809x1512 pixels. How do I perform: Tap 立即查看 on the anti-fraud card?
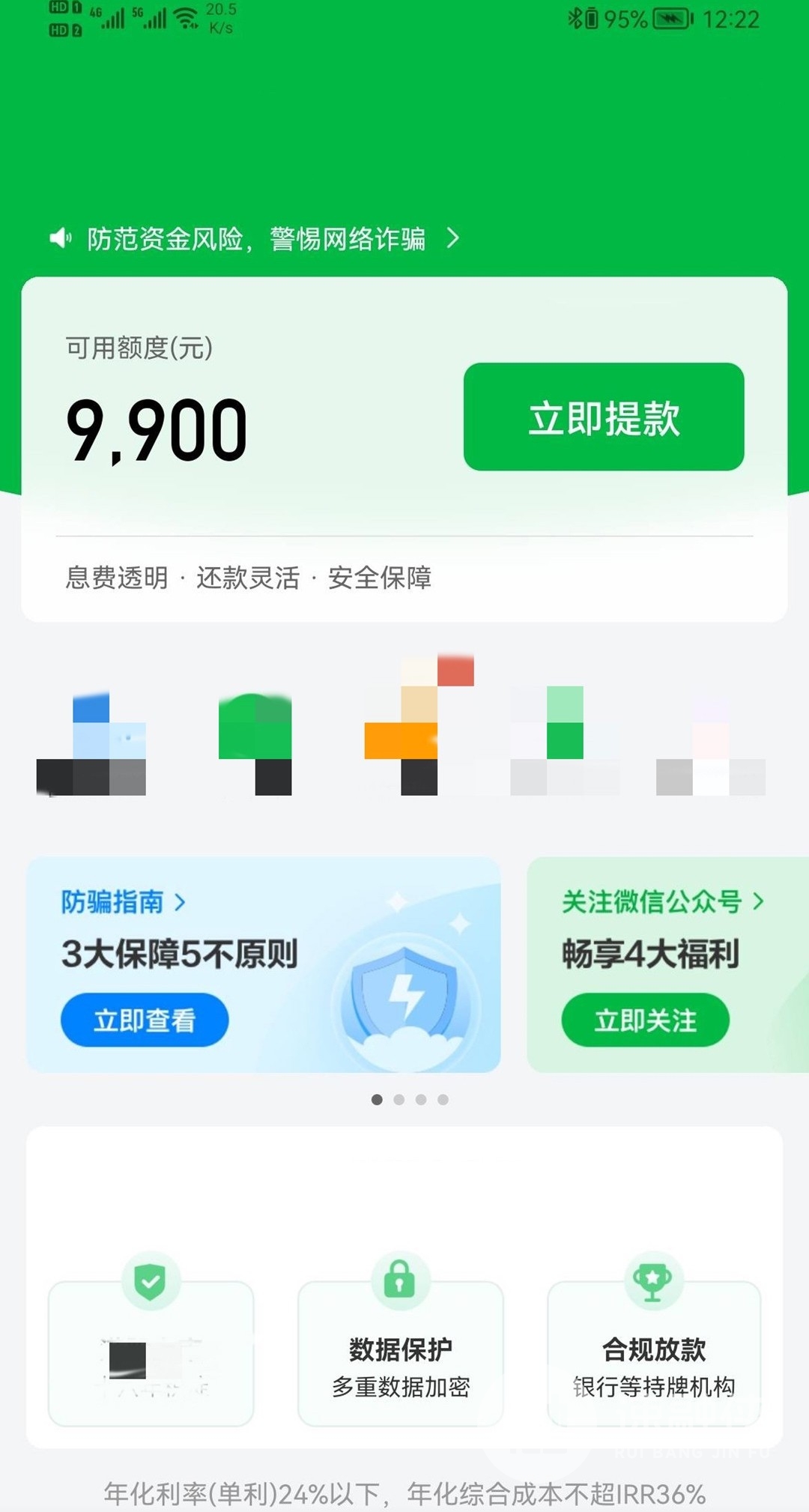145,1020
